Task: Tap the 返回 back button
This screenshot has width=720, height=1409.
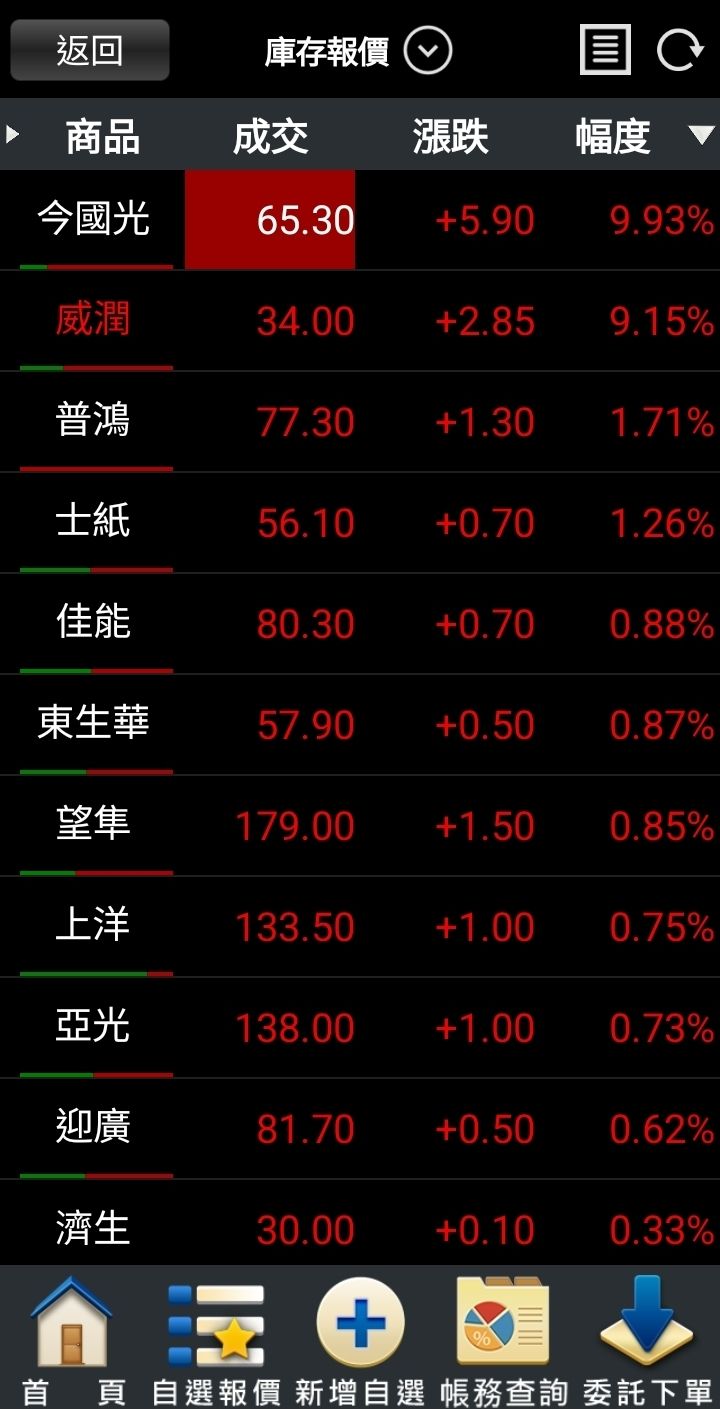Action: (x=90, y=50)
